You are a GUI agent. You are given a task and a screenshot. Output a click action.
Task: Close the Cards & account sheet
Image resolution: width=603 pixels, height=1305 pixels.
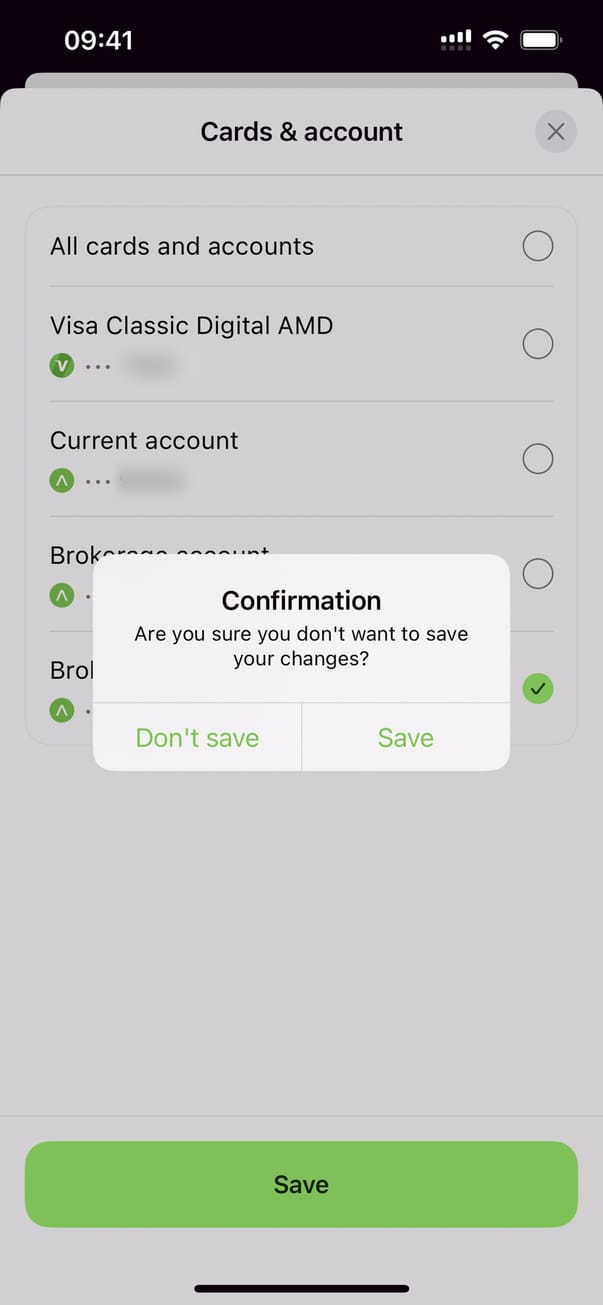556,132
